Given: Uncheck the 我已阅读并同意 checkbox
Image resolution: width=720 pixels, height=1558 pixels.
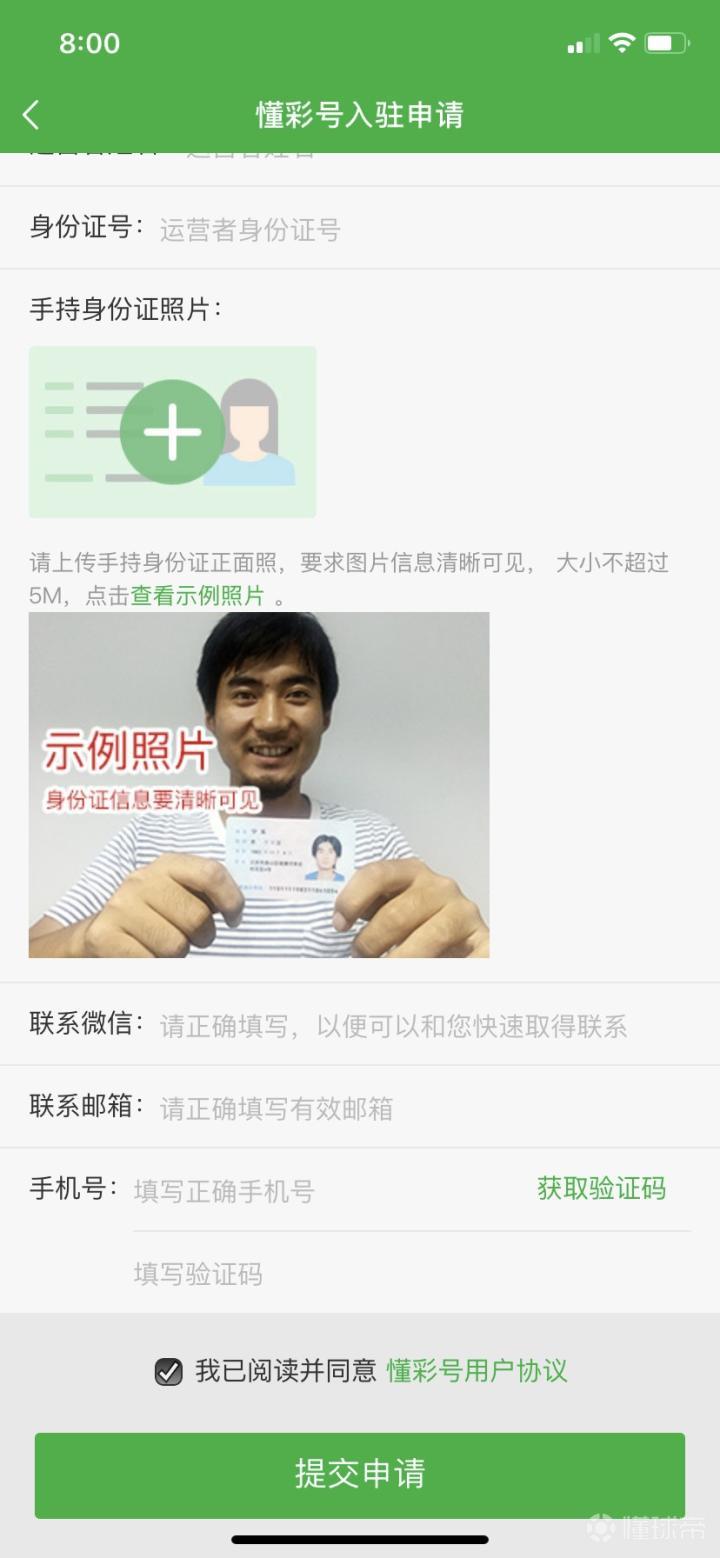Looking at the screenshot, I should coord(169,1371).
